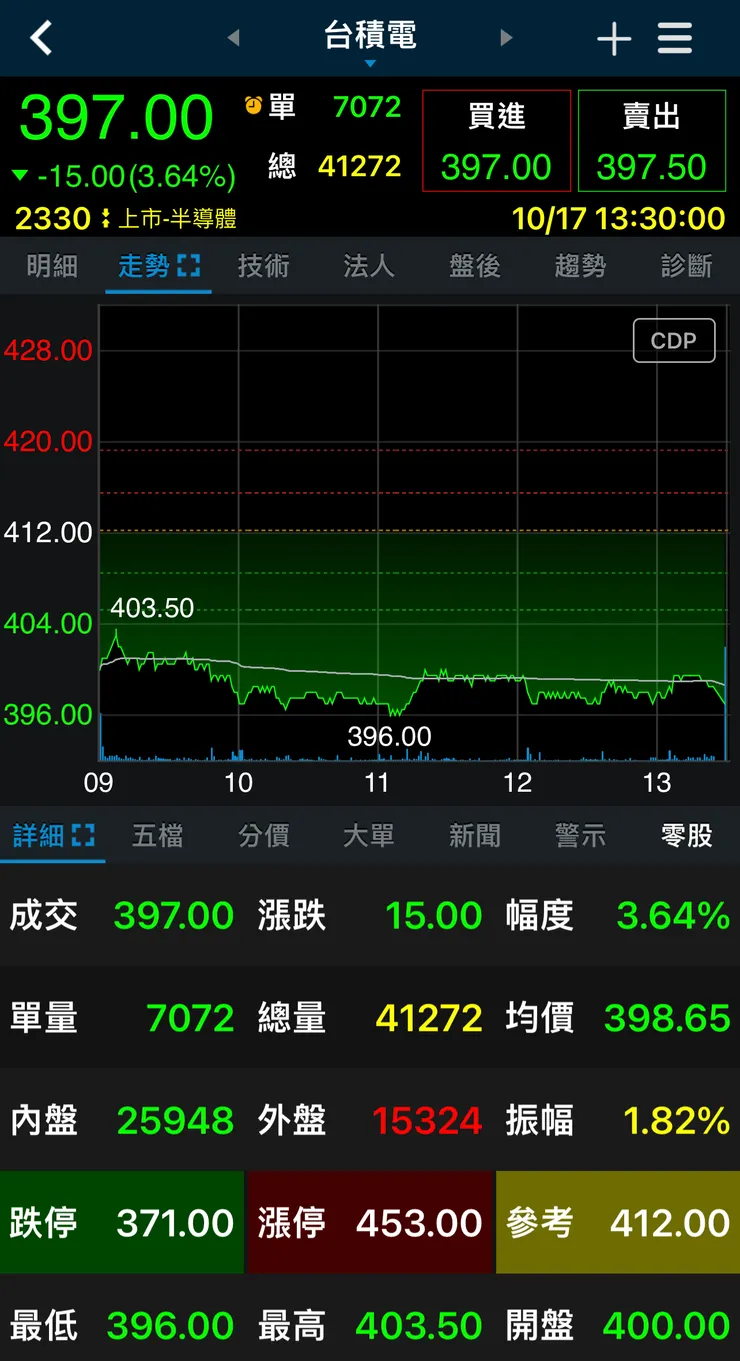
Task: Tap the CDP indicator button
Action: click(674, 340)
